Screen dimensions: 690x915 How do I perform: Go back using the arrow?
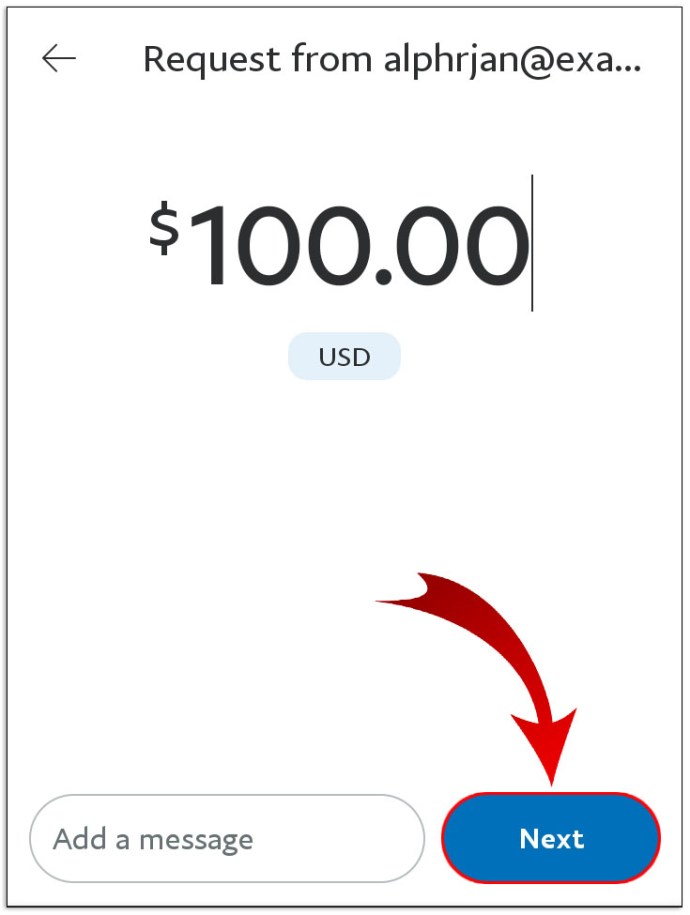click(x=58, y=59)
